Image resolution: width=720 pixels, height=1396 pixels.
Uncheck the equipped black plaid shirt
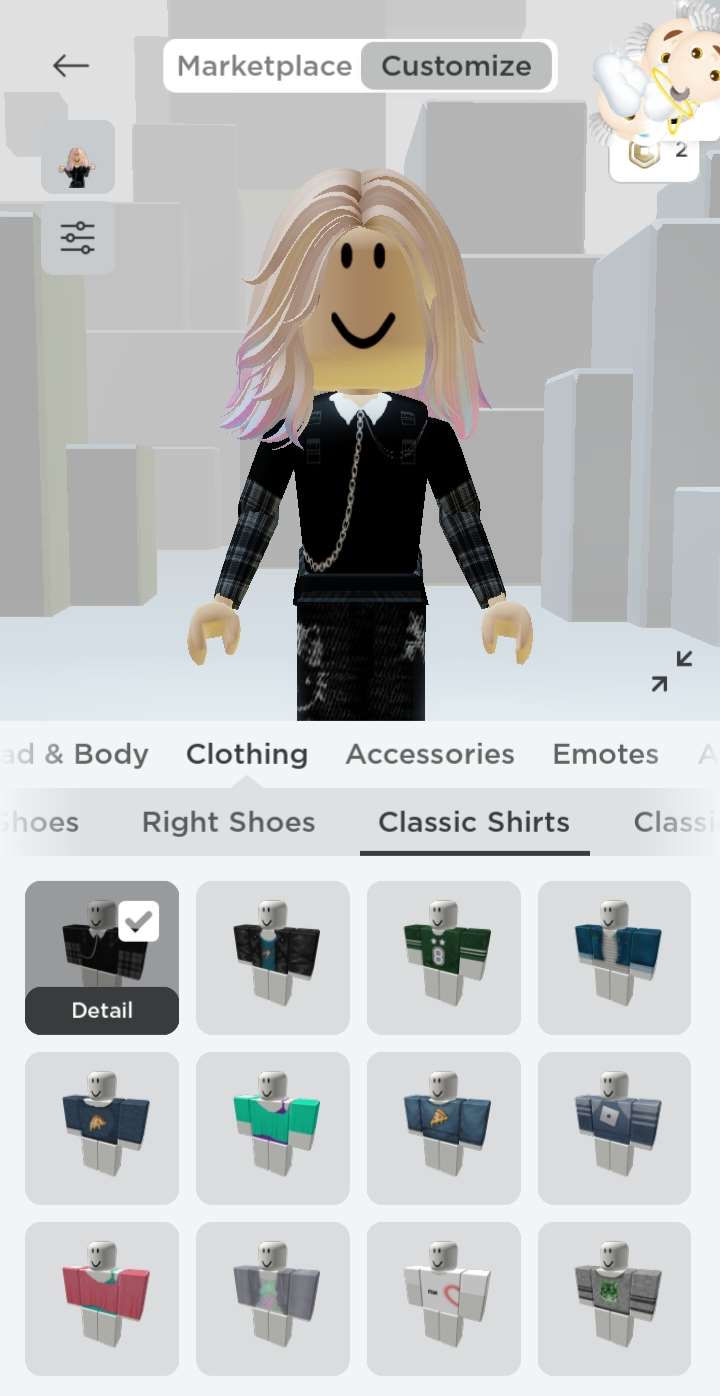pyautogui.click(x=138, y=921)
